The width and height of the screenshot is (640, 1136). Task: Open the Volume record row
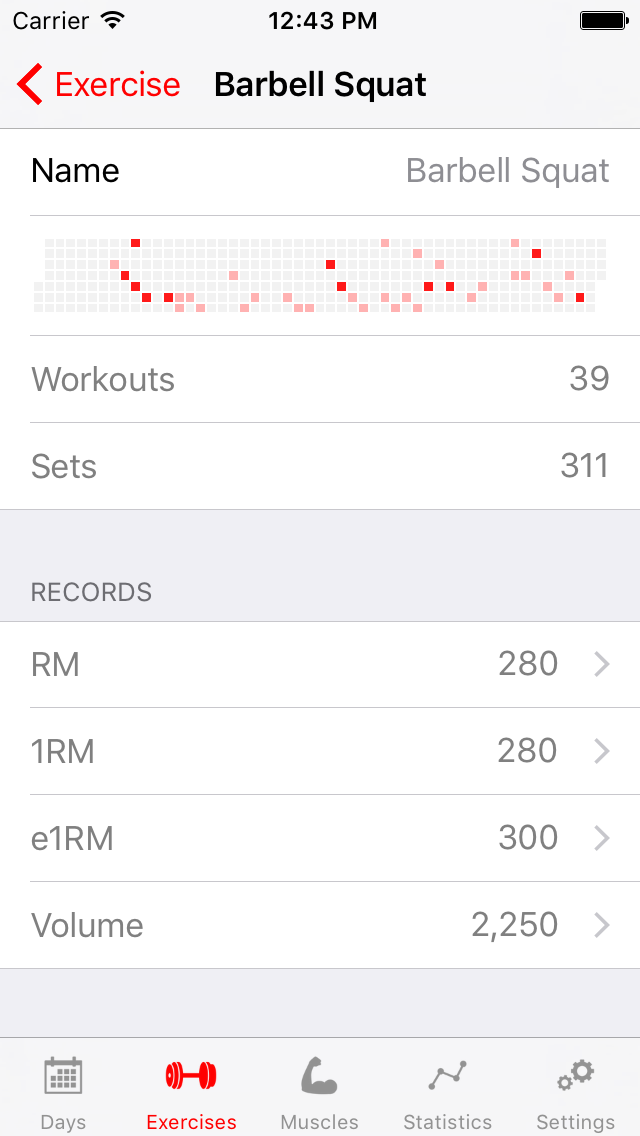(x=320, y=925)
